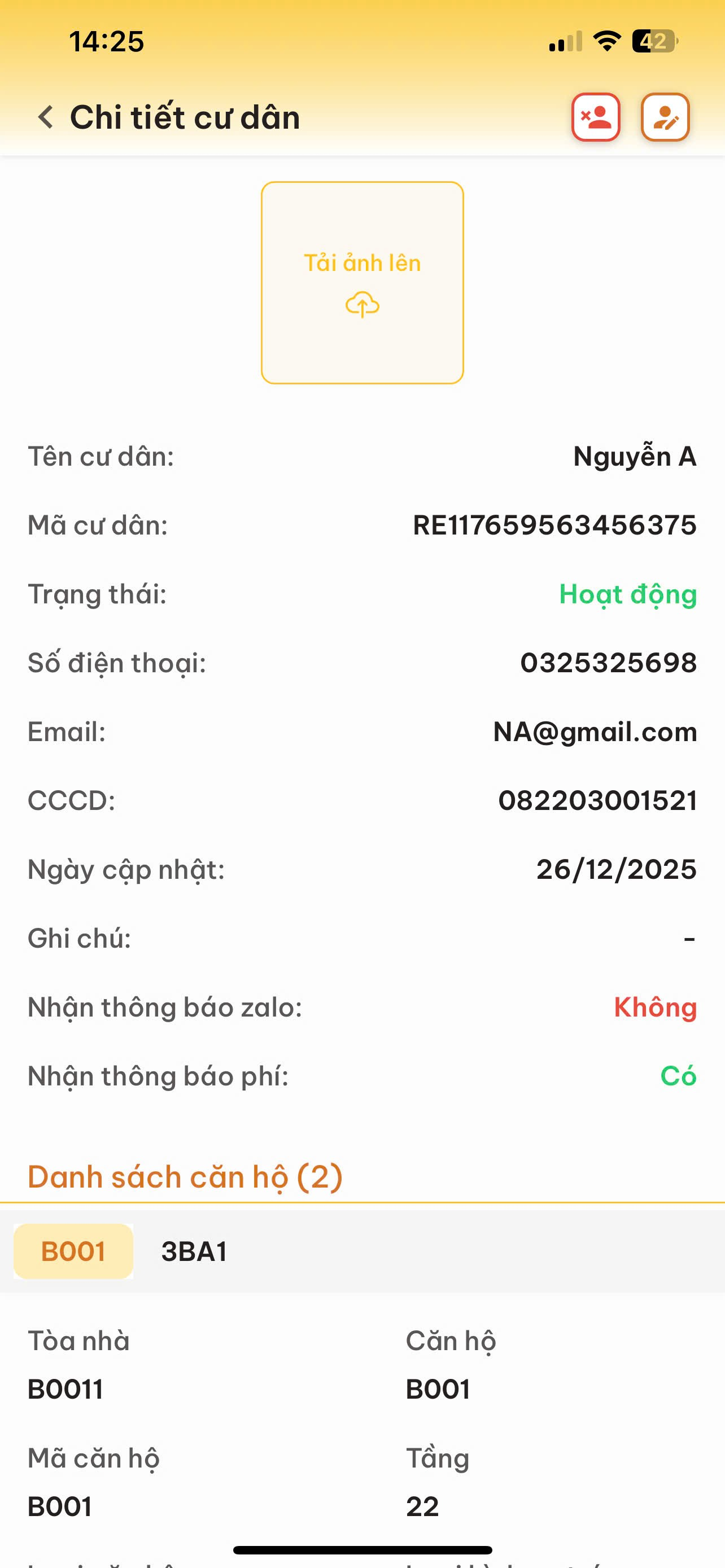The image size is (725, 1568).
Task: Upload a photo via Tải ảnh lên
Action: click(362, 282)
